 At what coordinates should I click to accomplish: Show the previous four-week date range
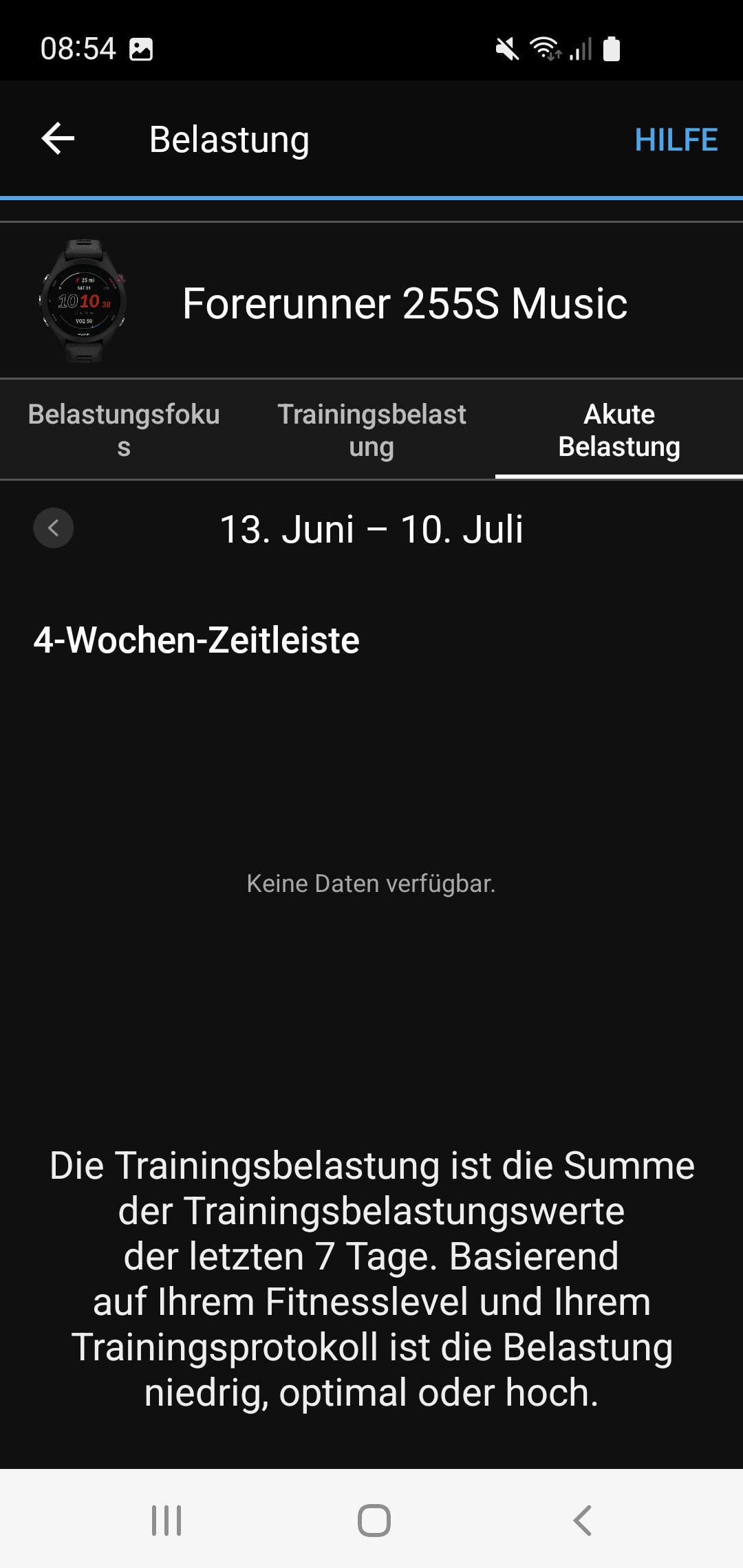[54, 528]
